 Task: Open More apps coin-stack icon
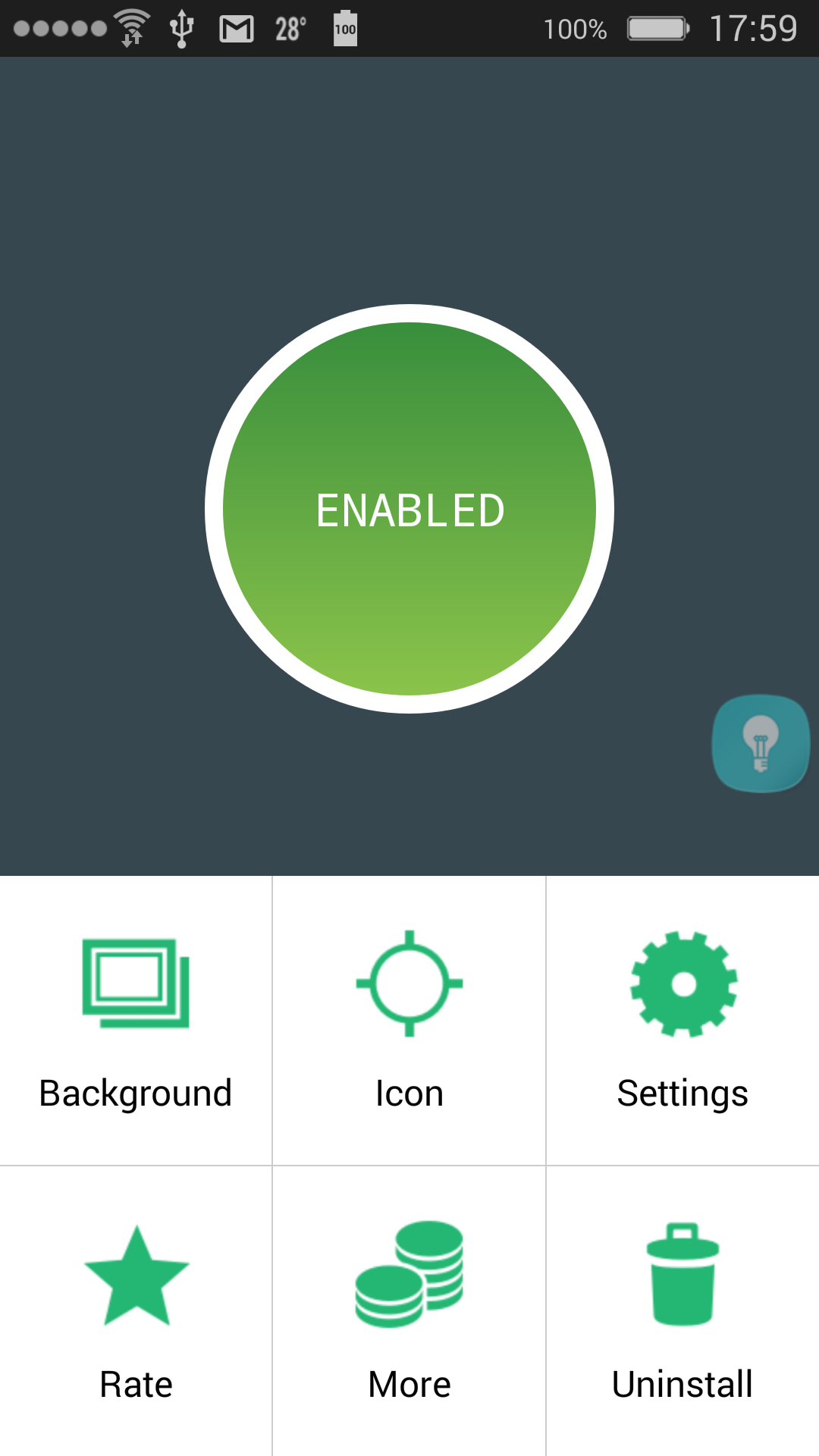(409, 1278)
